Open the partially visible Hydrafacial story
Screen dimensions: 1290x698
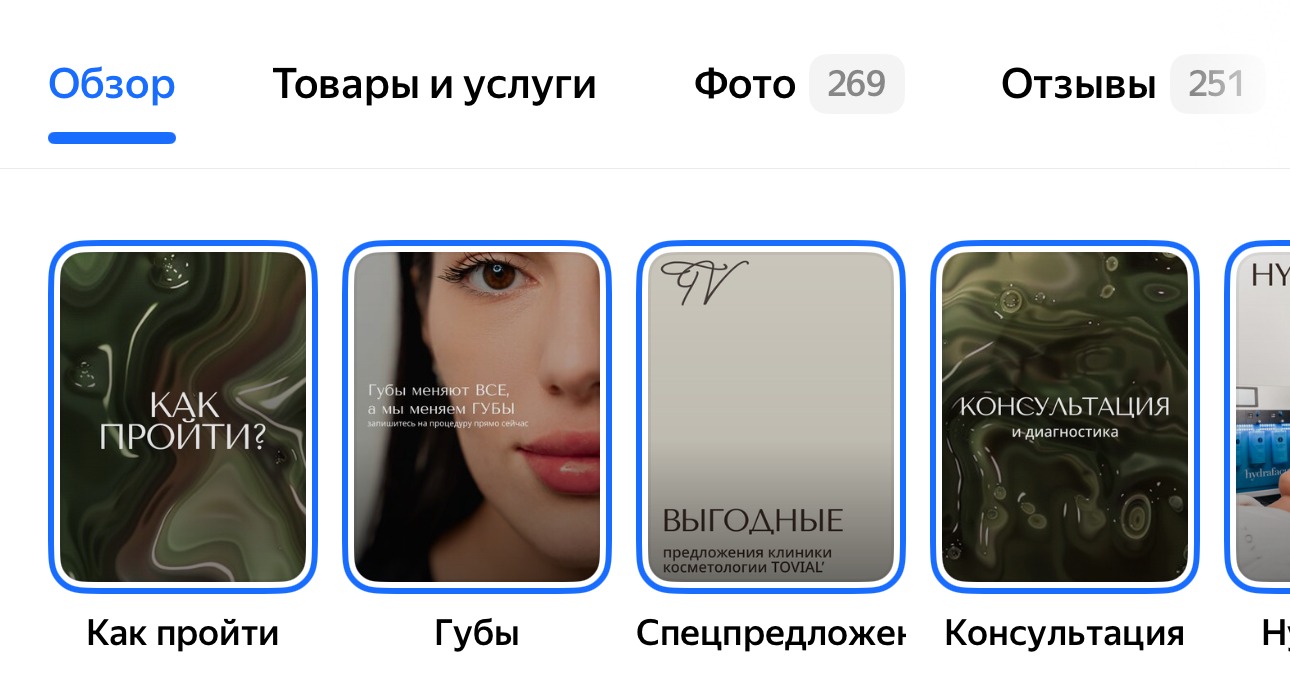(1262, 417)
